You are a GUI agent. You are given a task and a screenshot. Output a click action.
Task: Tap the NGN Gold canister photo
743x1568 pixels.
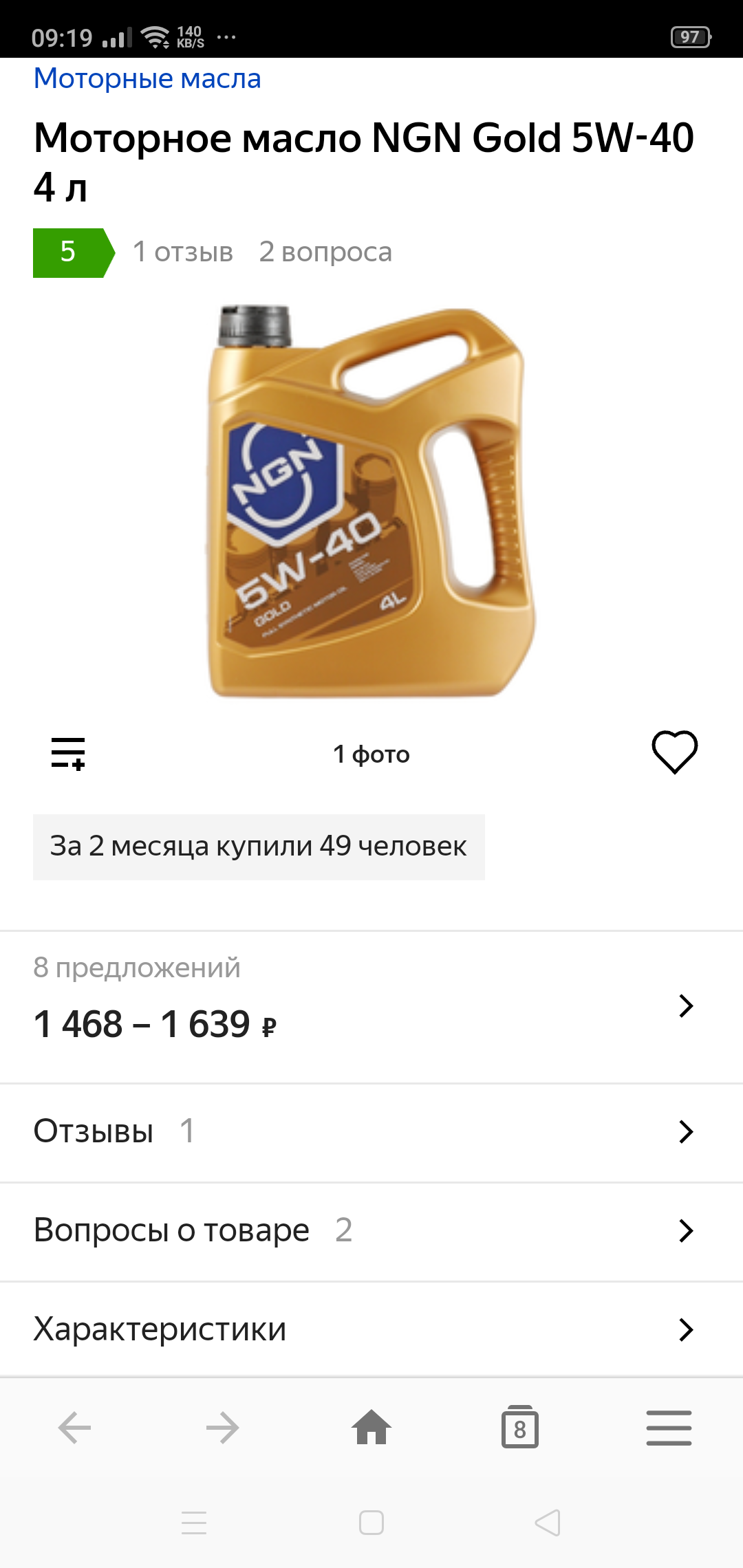tap(371, 502)
